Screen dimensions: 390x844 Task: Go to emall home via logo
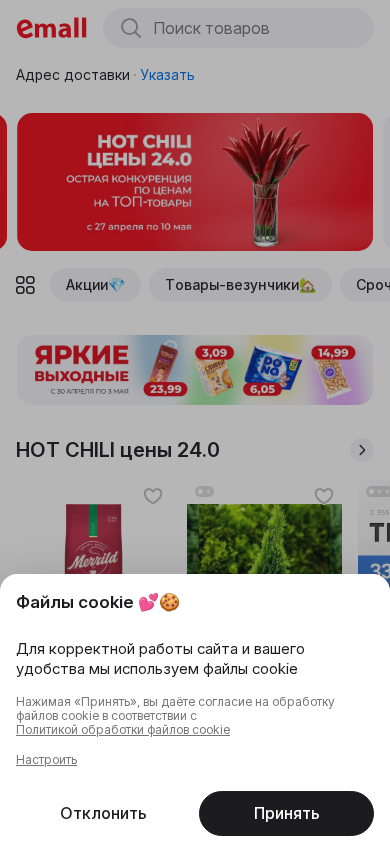pos(52,28)
